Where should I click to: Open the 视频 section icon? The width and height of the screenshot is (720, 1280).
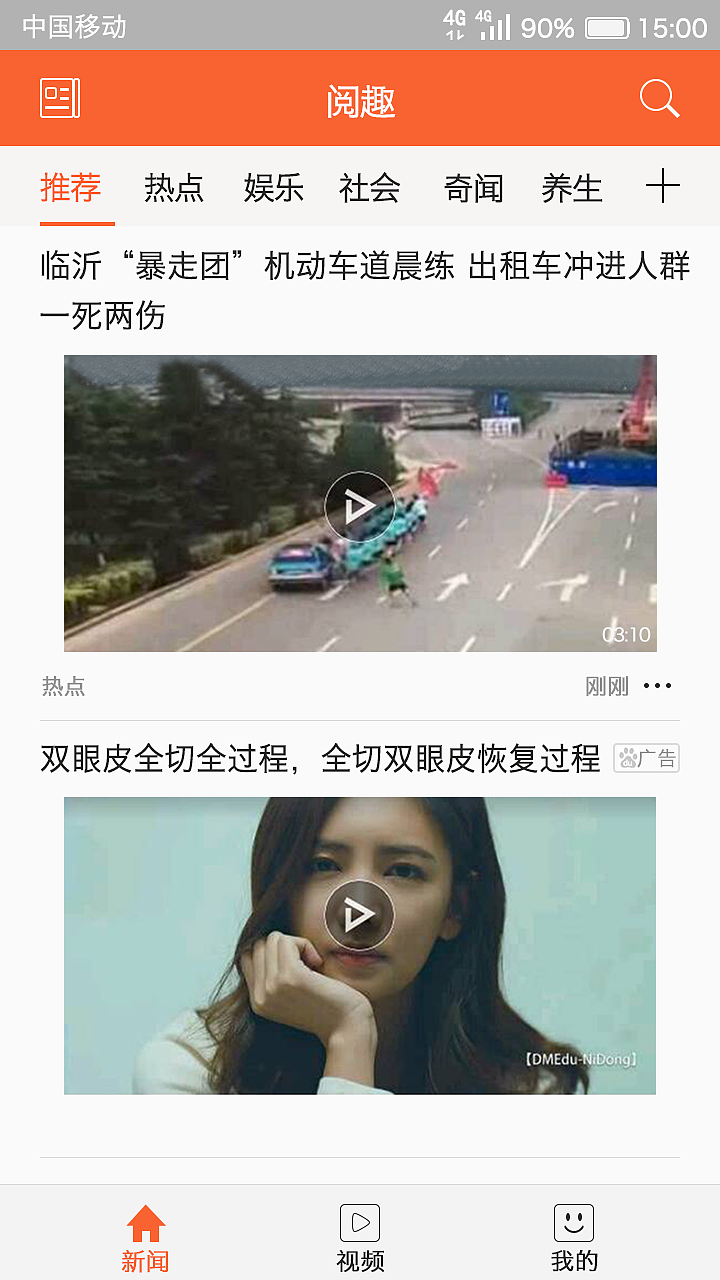360,1222
